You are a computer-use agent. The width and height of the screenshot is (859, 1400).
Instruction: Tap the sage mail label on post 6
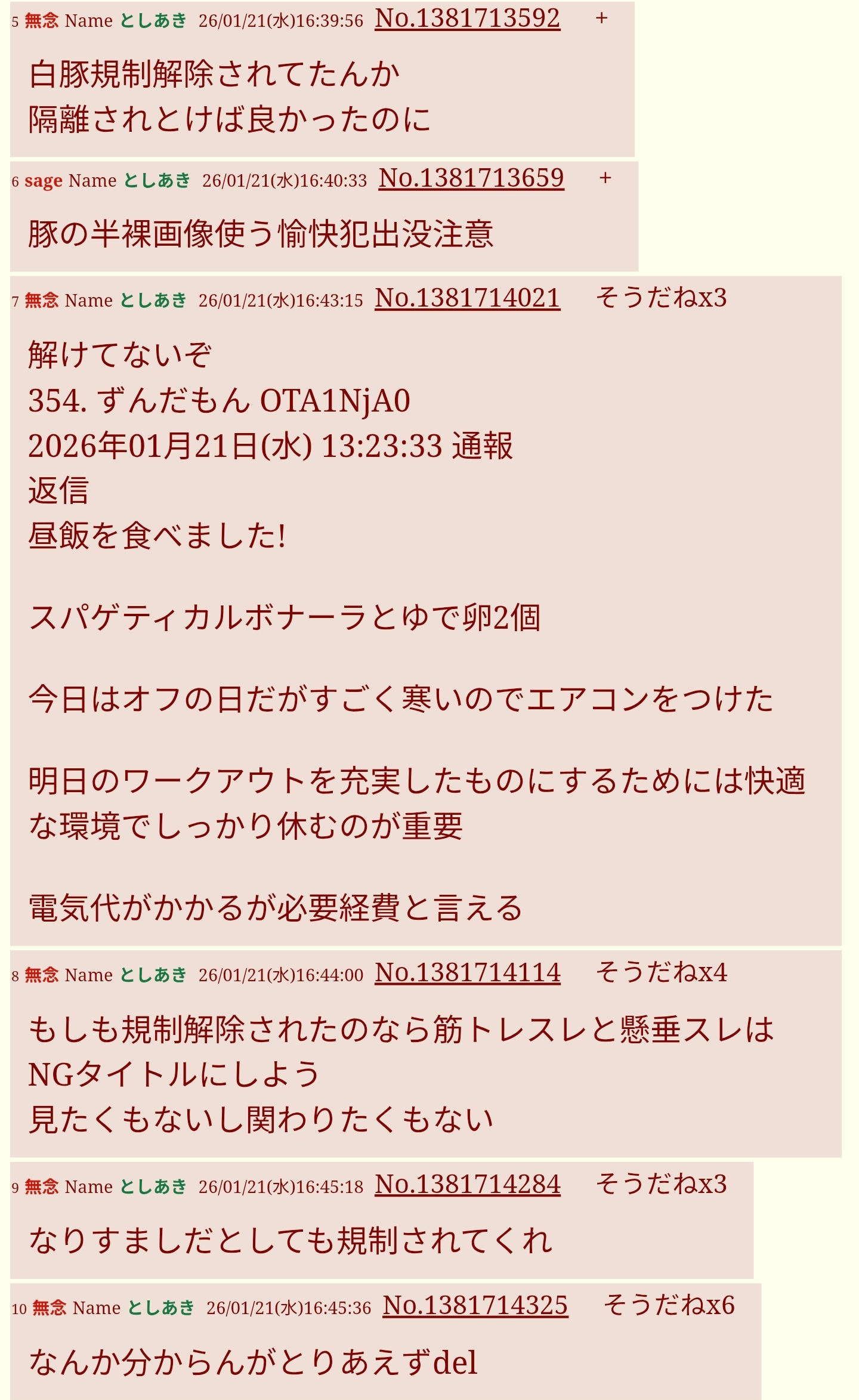[43, 181]
